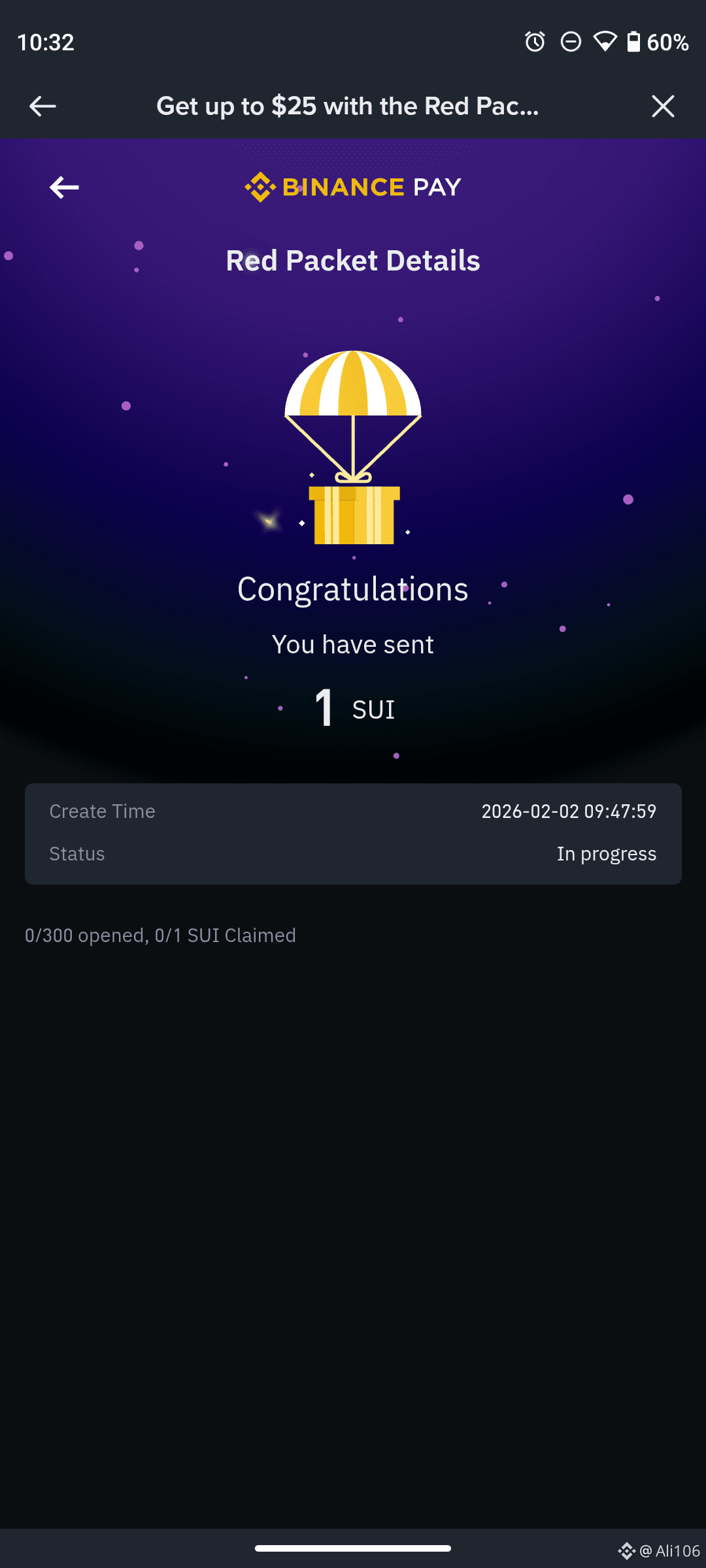Tap the white back arrow beside Binance Pay
Screen dimensions: 706x1568
[64, 188]
